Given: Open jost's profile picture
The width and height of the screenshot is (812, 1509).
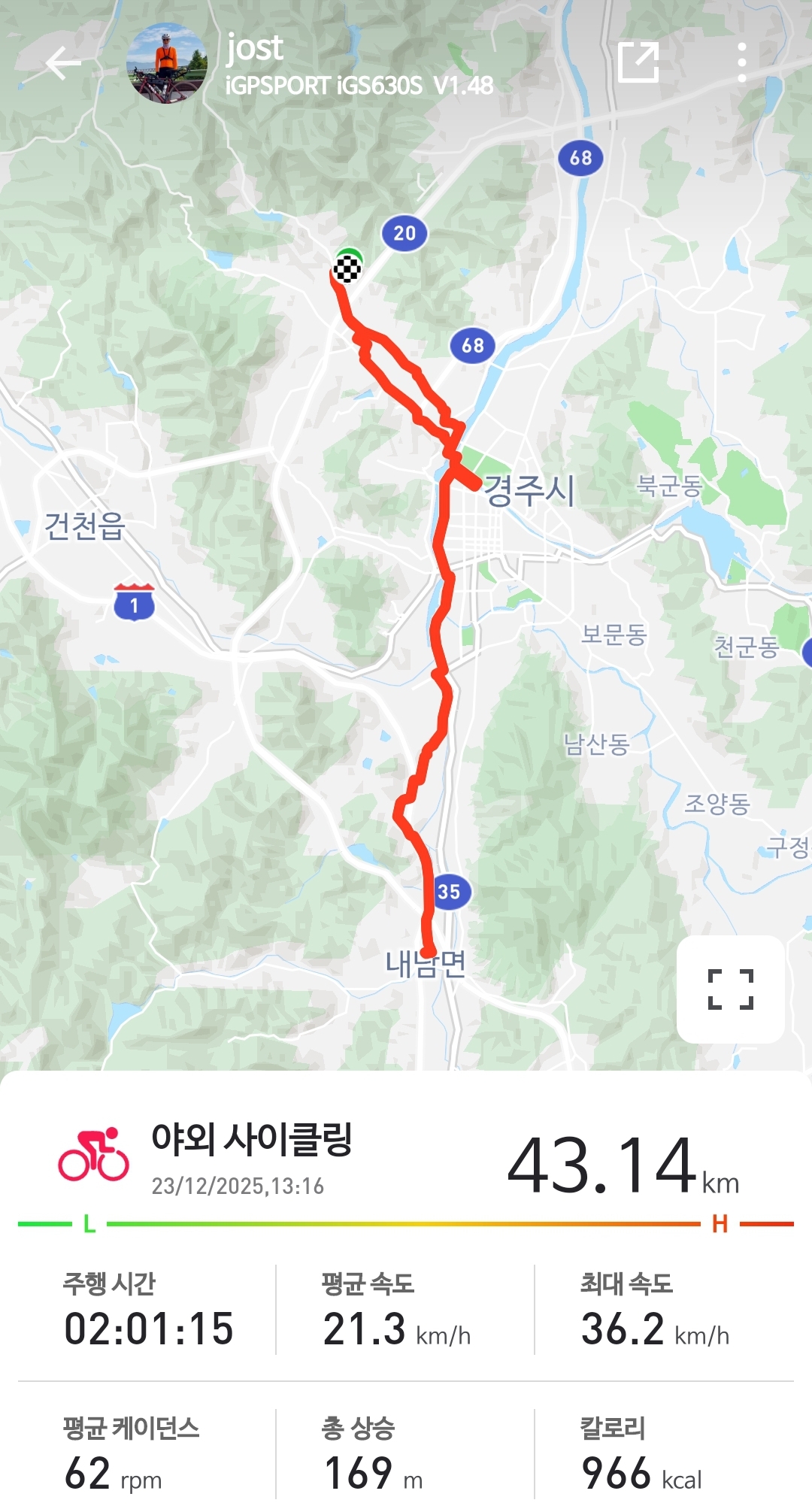Looking at the screenshot, I should (x=166, y=64).
